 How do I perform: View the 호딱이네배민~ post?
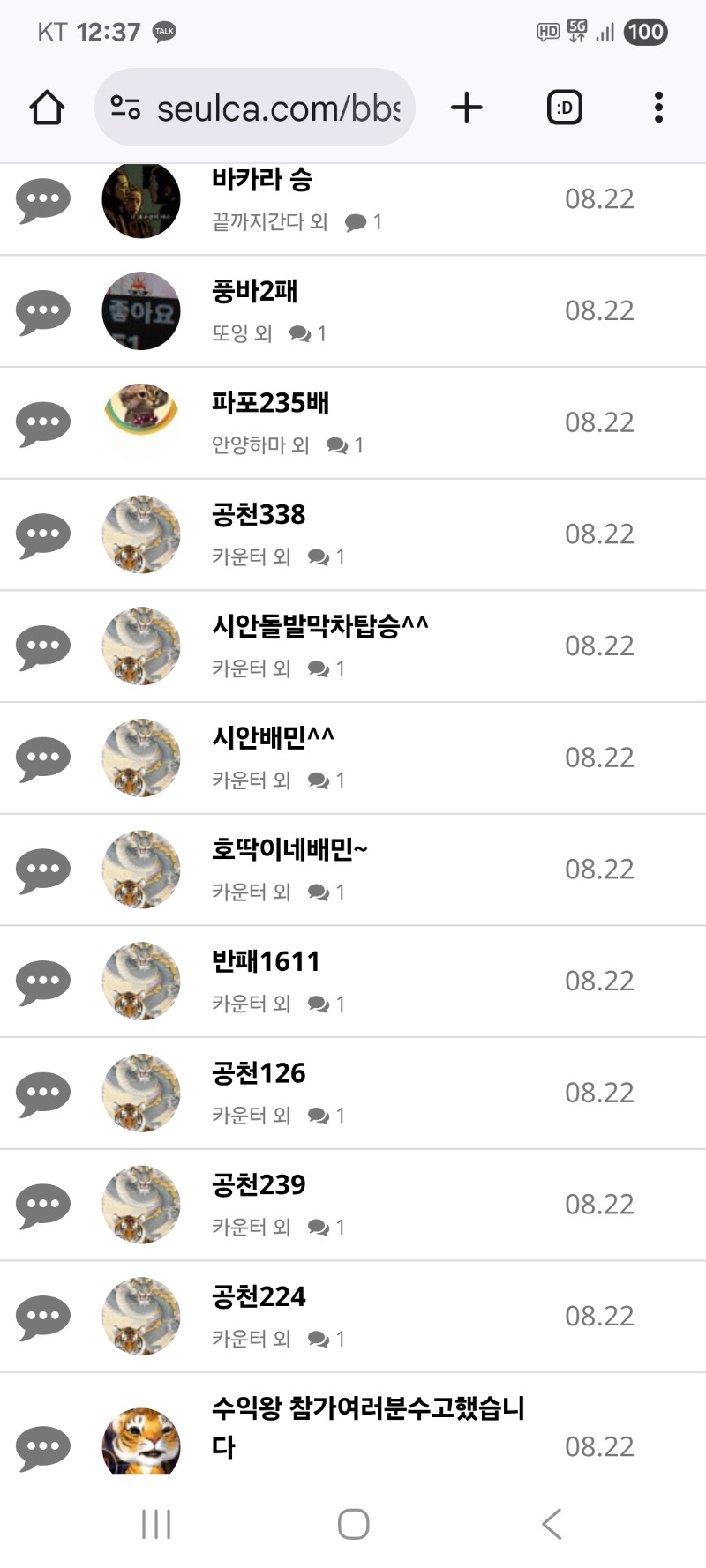(x=289, y=849)
